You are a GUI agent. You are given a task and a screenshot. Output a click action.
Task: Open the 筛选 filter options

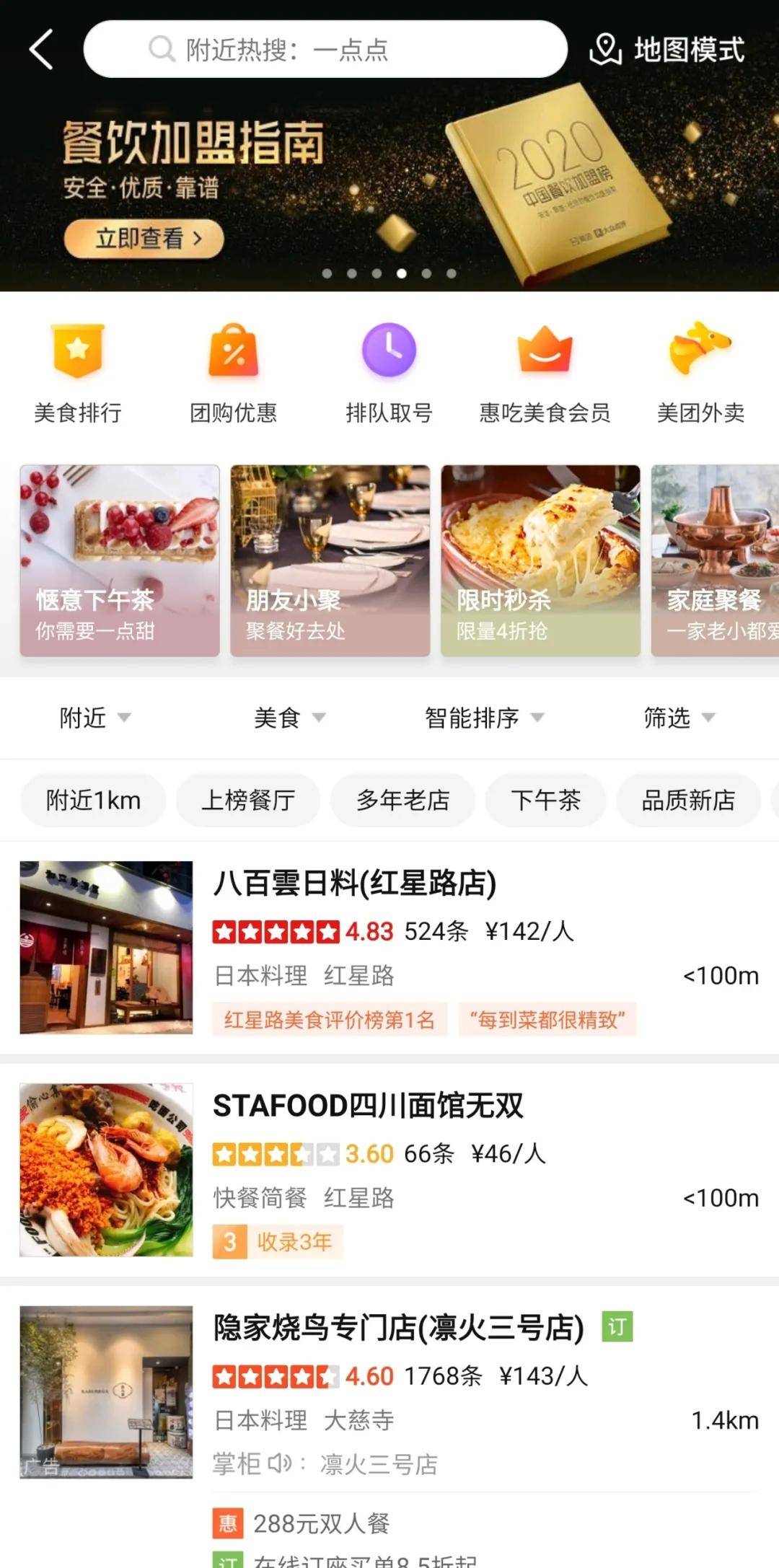pyautogui.click(x=679, y=718)
